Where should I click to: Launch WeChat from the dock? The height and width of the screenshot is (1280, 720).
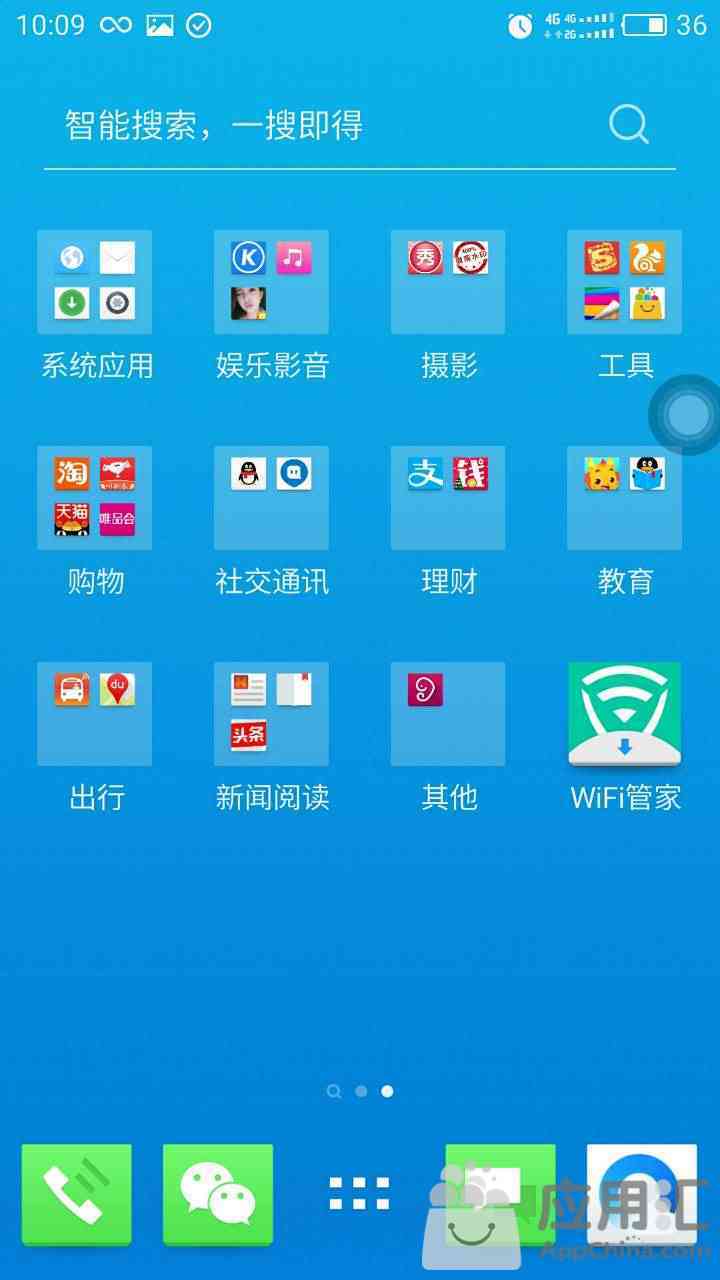(218, 1194)
